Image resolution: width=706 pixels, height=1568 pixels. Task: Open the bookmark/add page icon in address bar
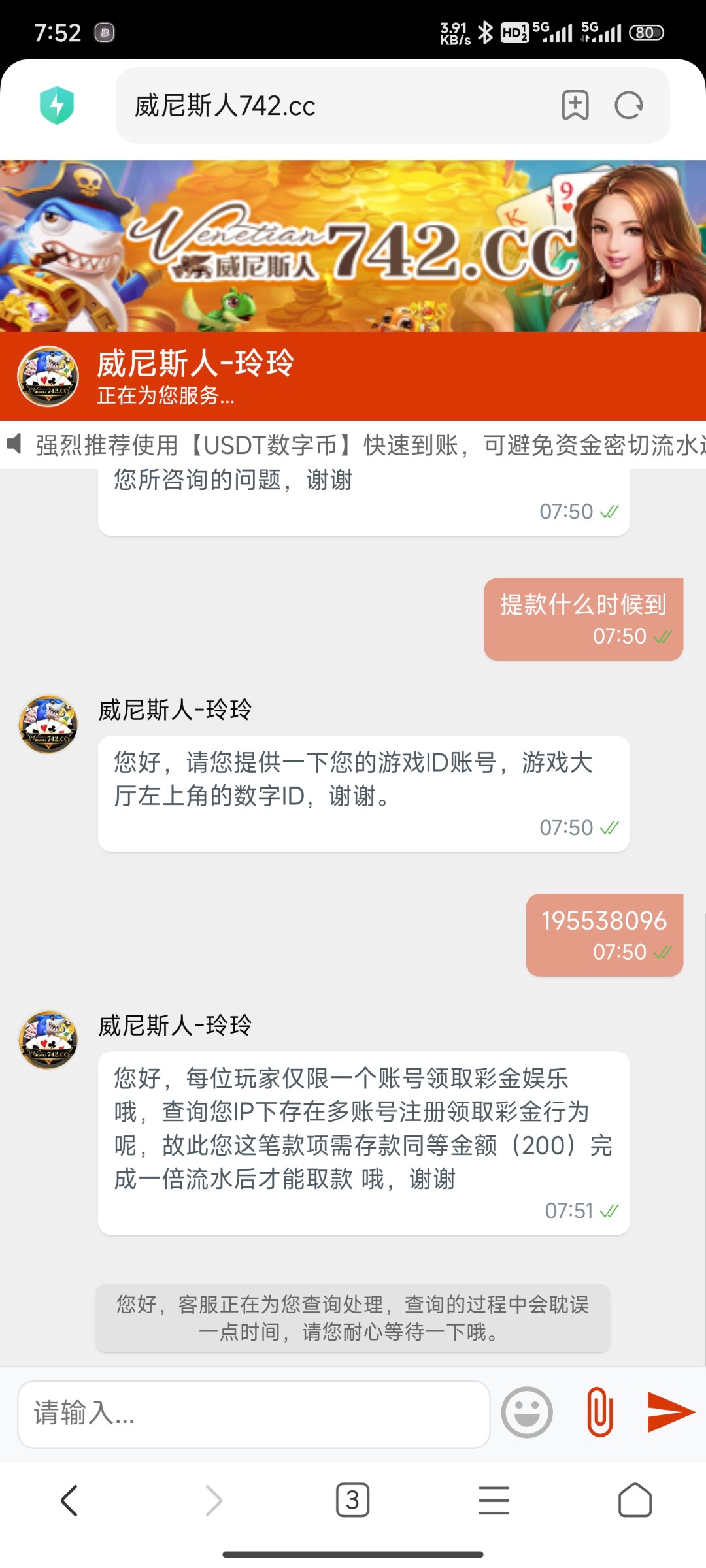[x=574, y=105]
